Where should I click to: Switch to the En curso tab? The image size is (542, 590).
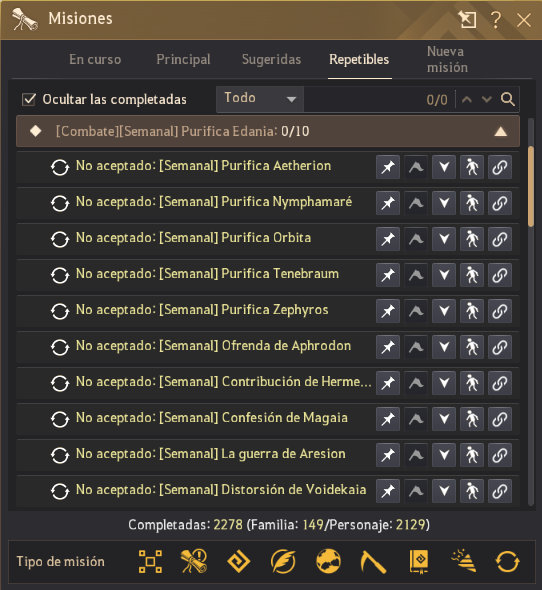tap(95, 59)
